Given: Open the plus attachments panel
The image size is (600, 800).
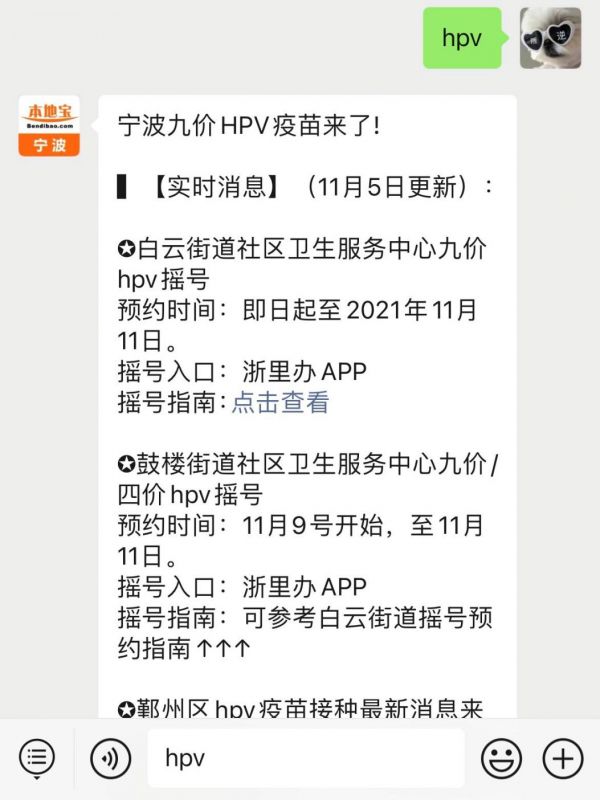Looking at the screenshot, I should coord(563,759).
